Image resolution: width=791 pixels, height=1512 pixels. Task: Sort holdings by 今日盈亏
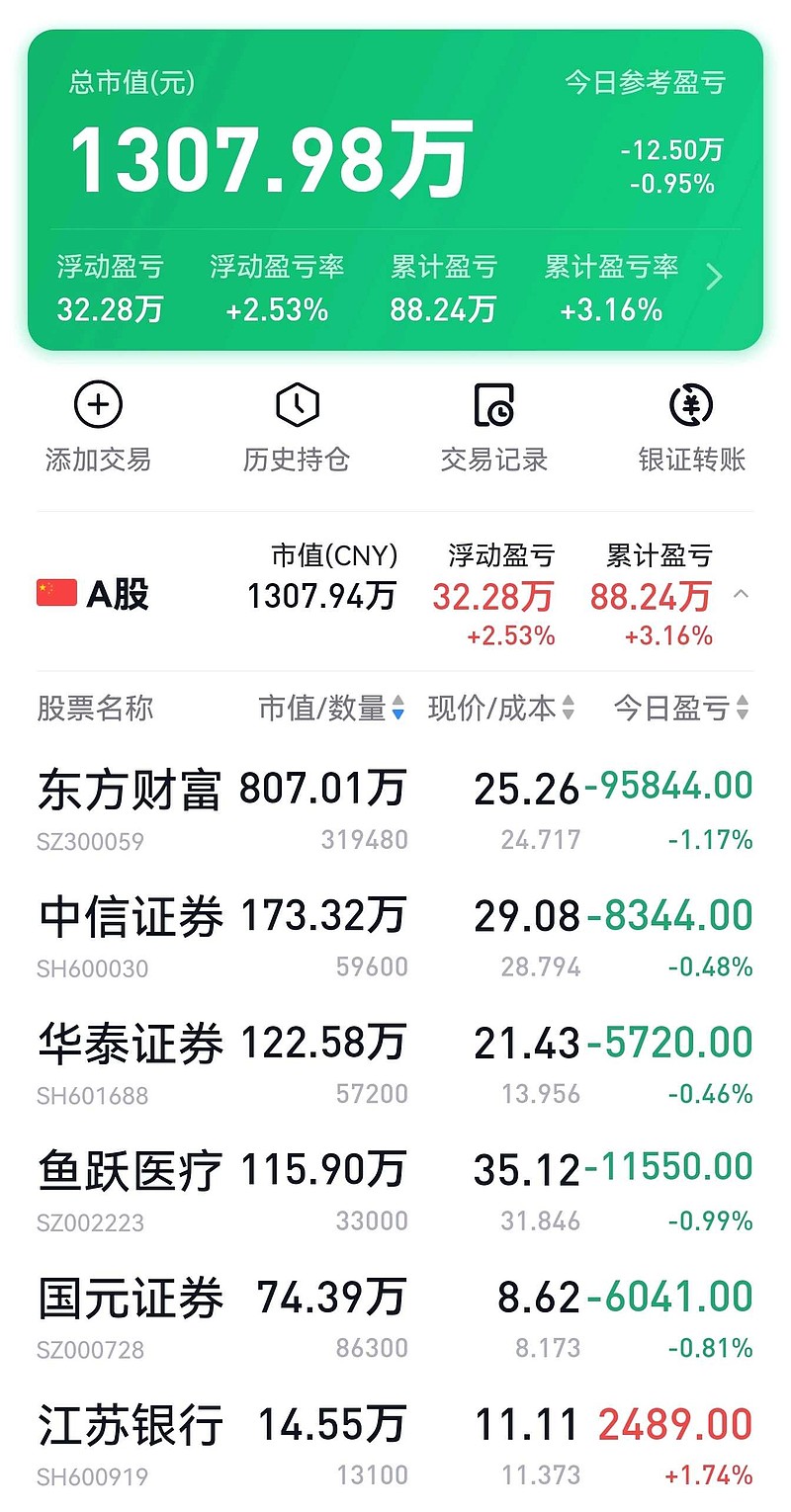680,708
